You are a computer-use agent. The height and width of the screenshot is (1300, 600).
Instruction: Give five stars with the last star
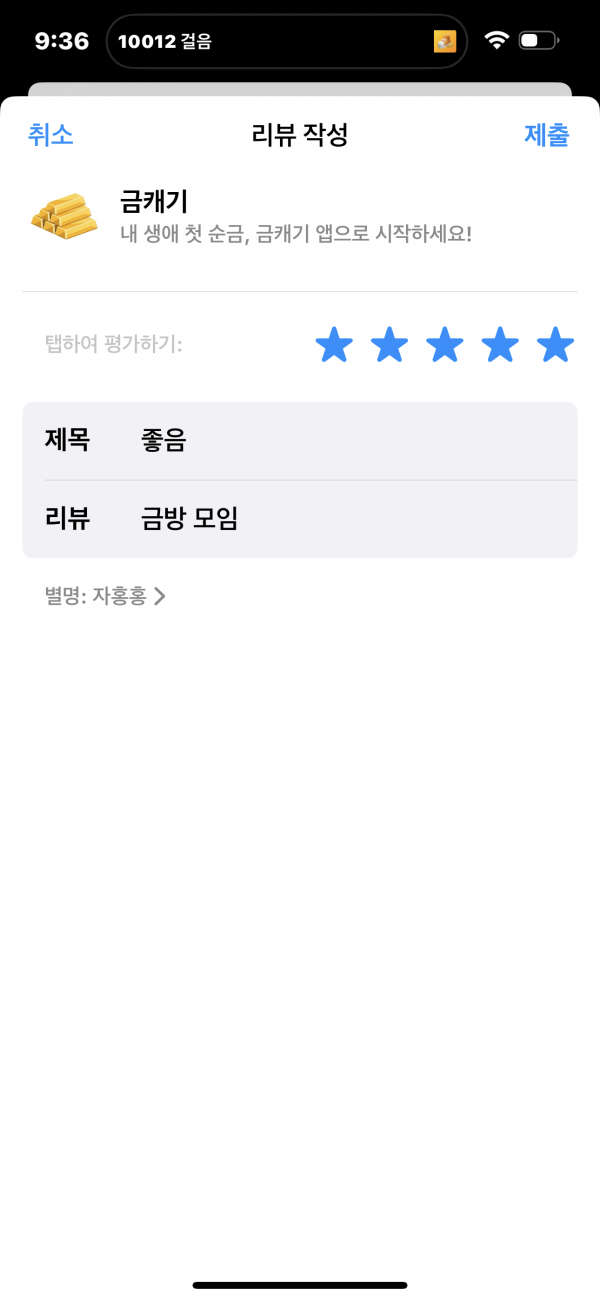click(x=555, y=345)
